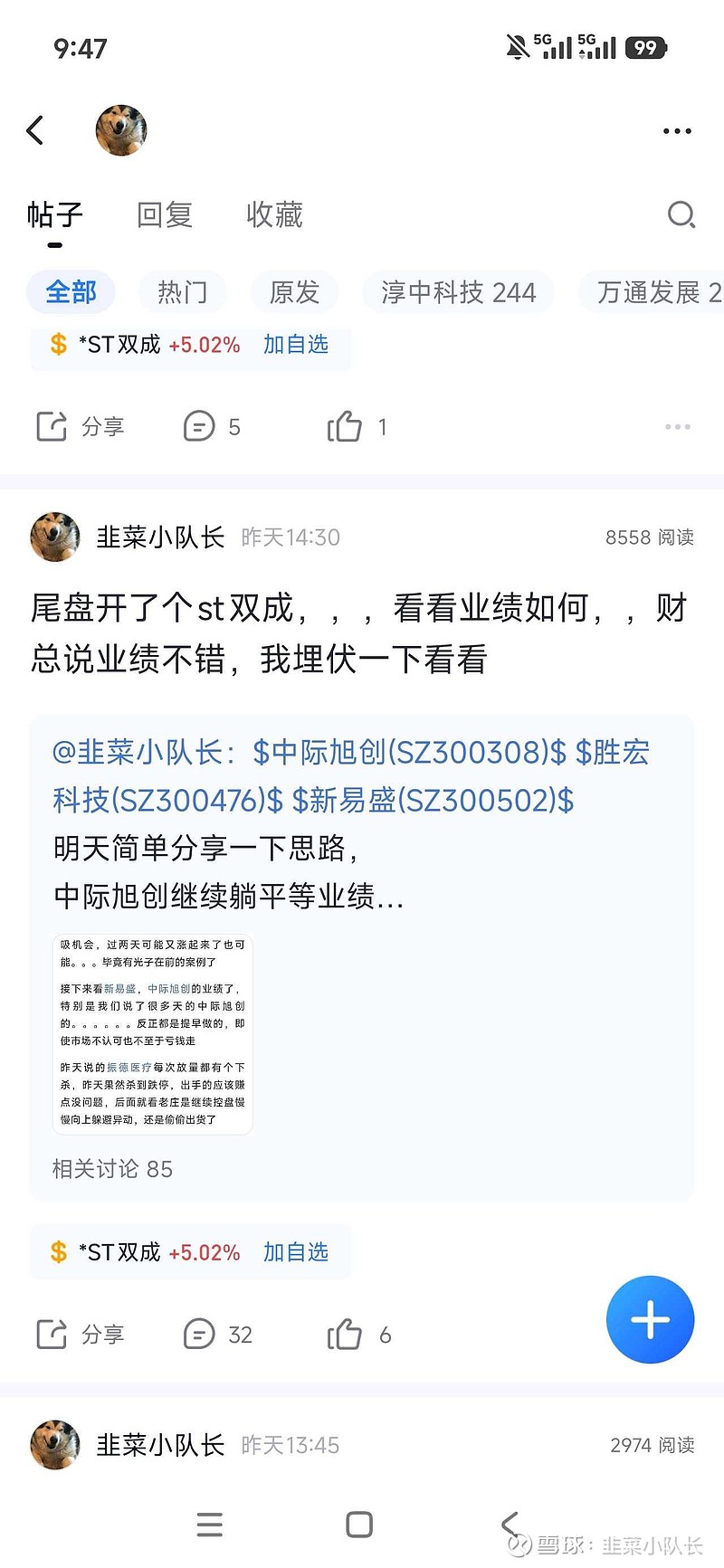Tap the back arrow to leave the profile
The height and width of the screenshot is (1568, 724).
[x=35, y=130]
